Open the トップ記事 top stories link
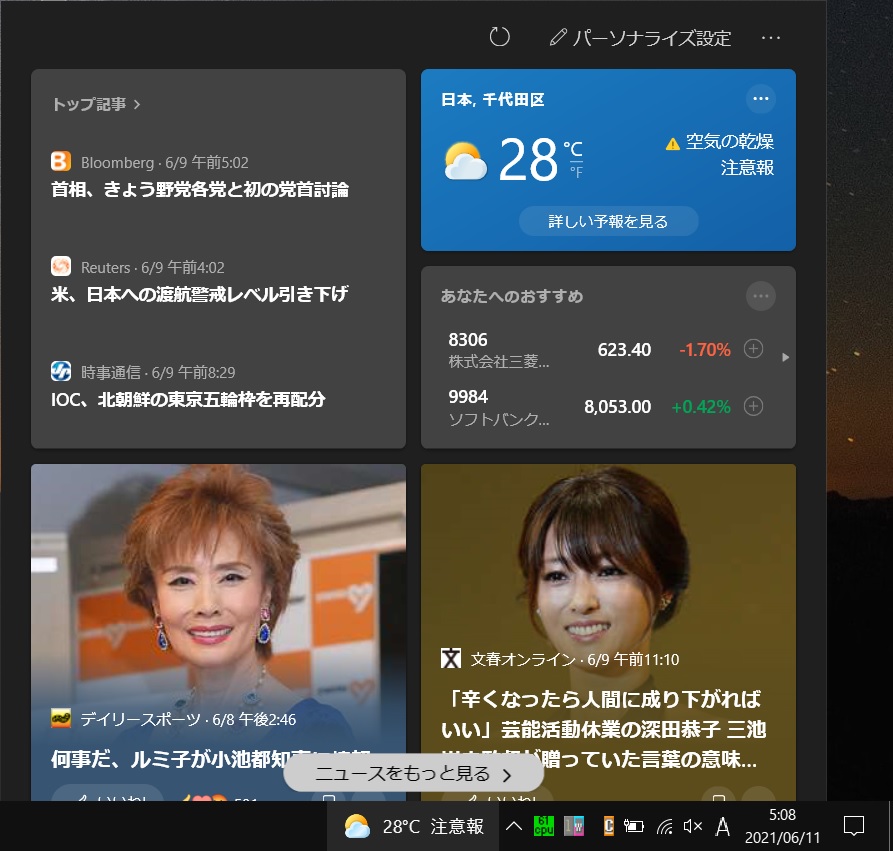 [96, 104]
